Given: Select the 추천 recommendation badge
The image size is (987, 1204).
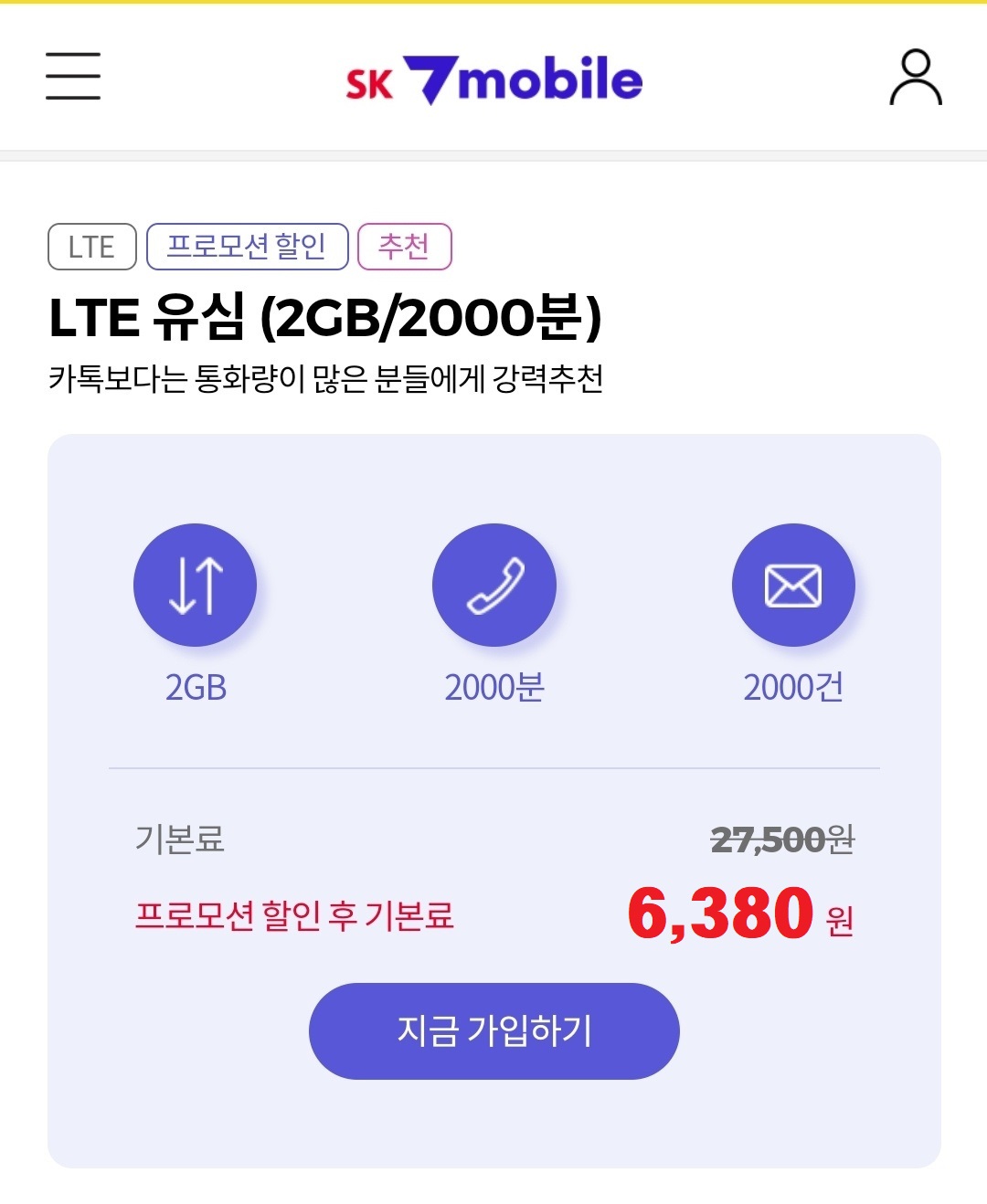Looking at the screenshot, I should click(x=406, y=246).
